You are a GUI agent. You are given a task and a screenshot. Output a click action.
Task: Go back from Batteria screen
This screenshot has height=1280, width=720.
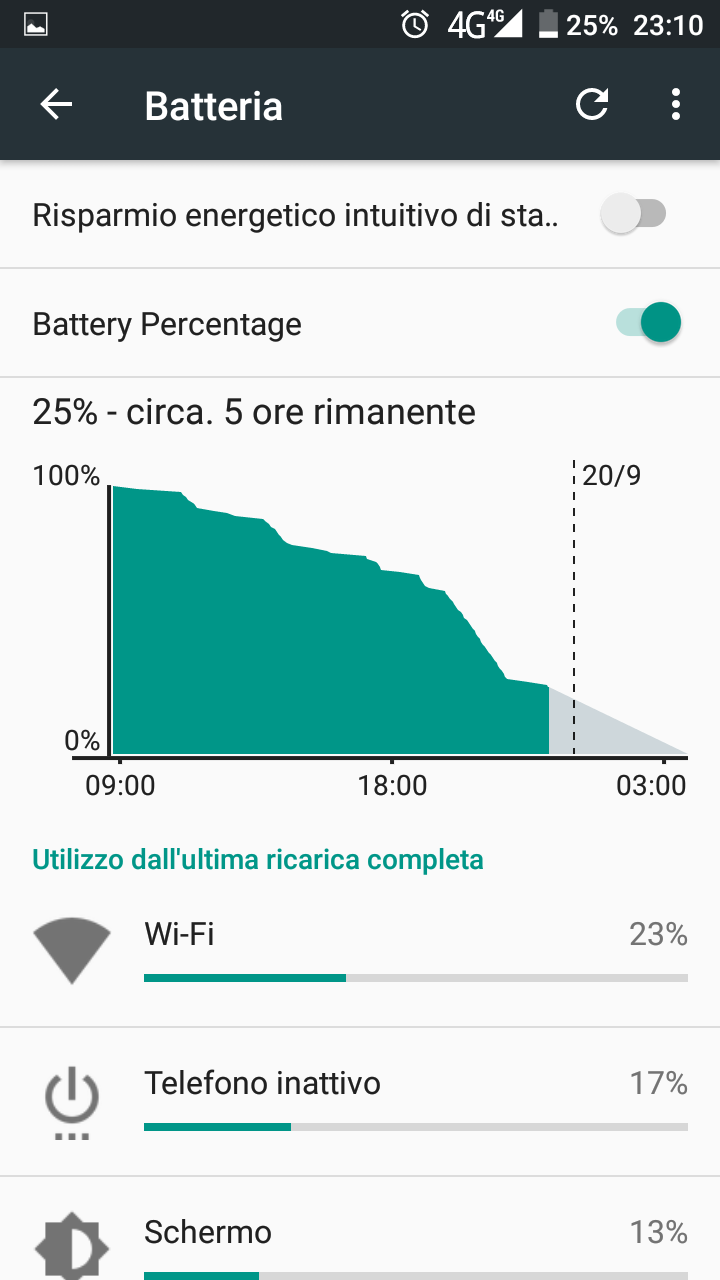(x=56, y=105)
